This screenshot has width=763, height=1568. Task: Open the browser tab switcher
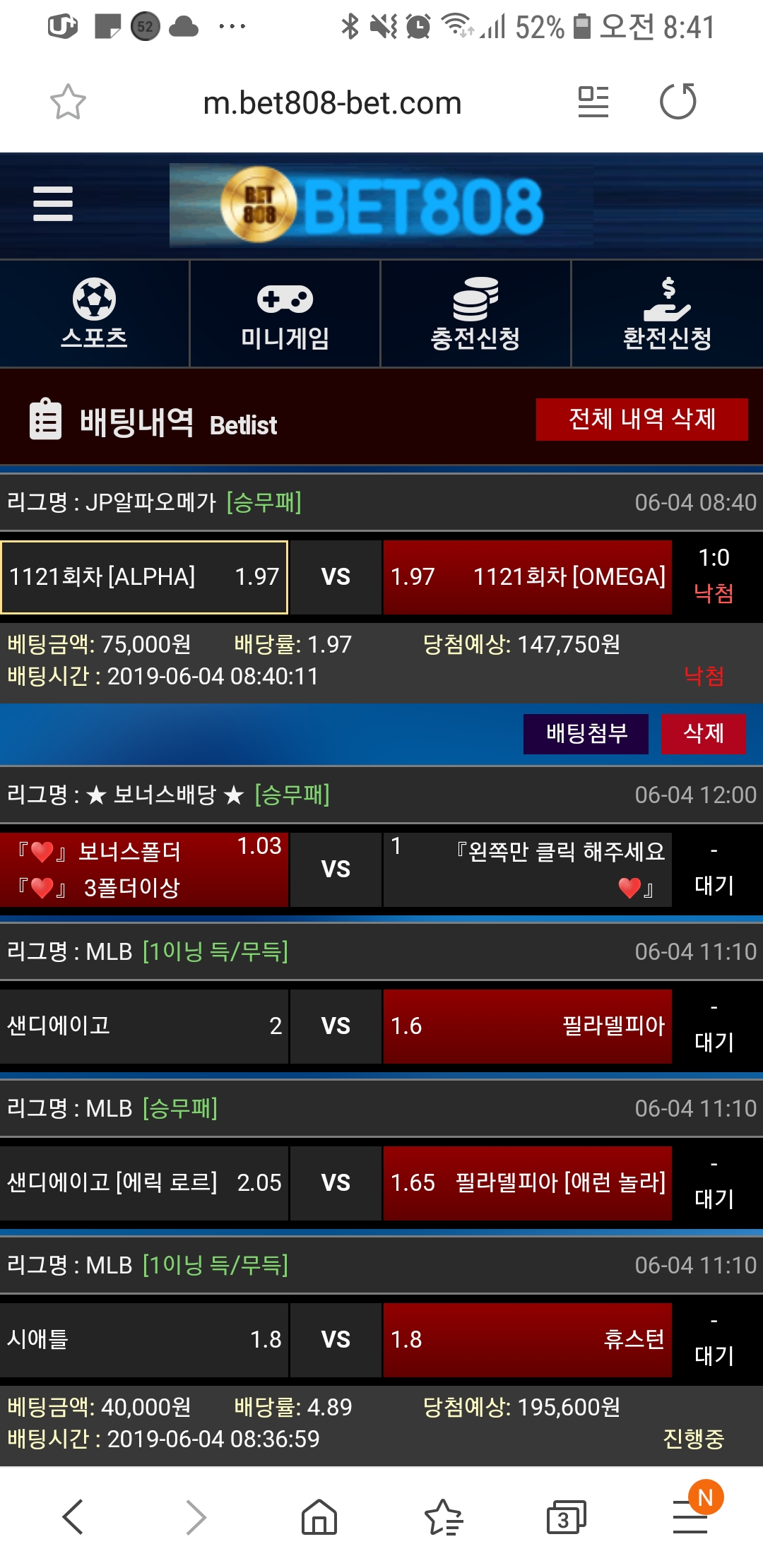click(x=566, y=1516)
